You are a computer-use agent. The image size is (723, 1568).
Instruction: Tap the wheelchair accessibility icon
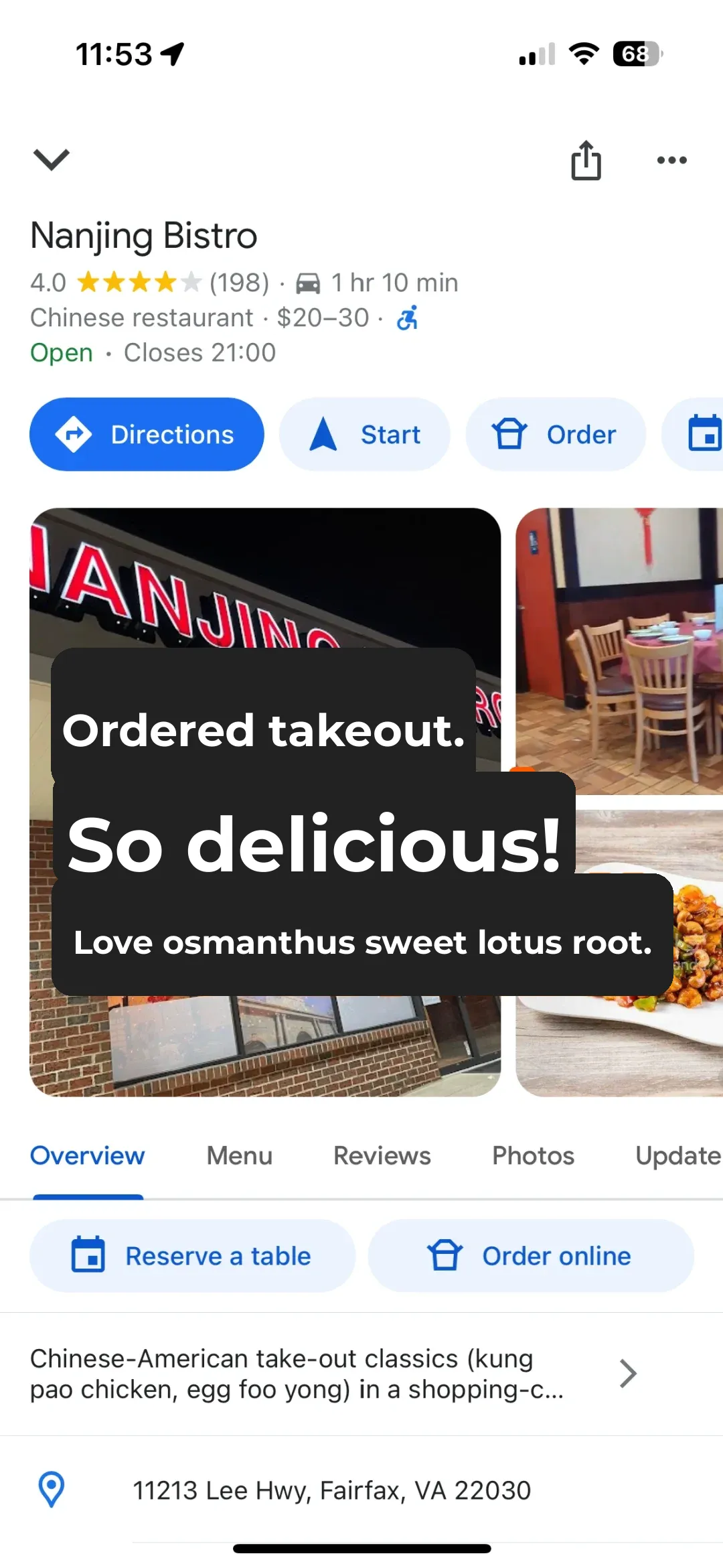(408, 317)
